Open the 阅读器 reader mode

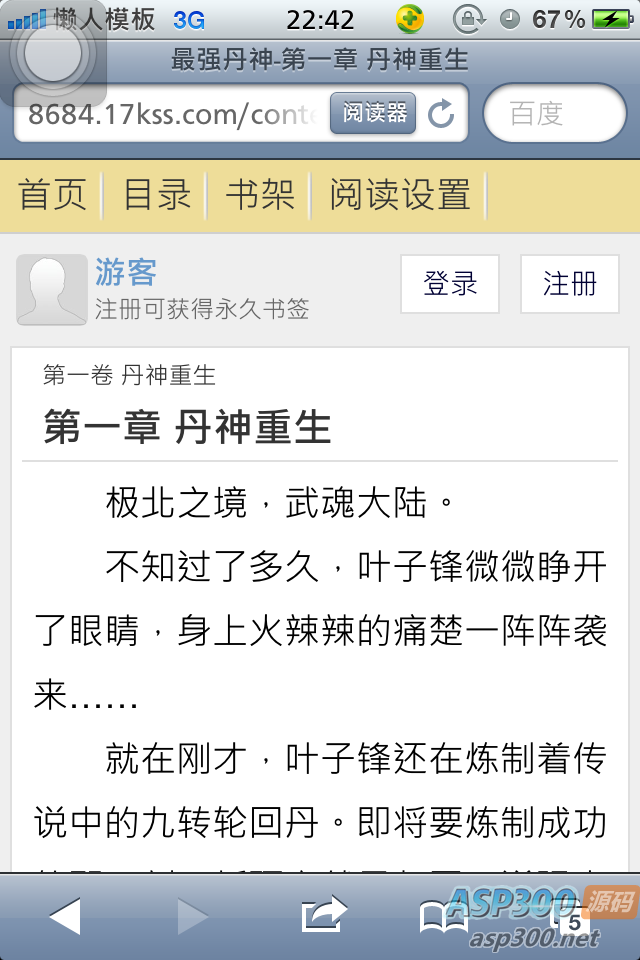pos(373,113)
